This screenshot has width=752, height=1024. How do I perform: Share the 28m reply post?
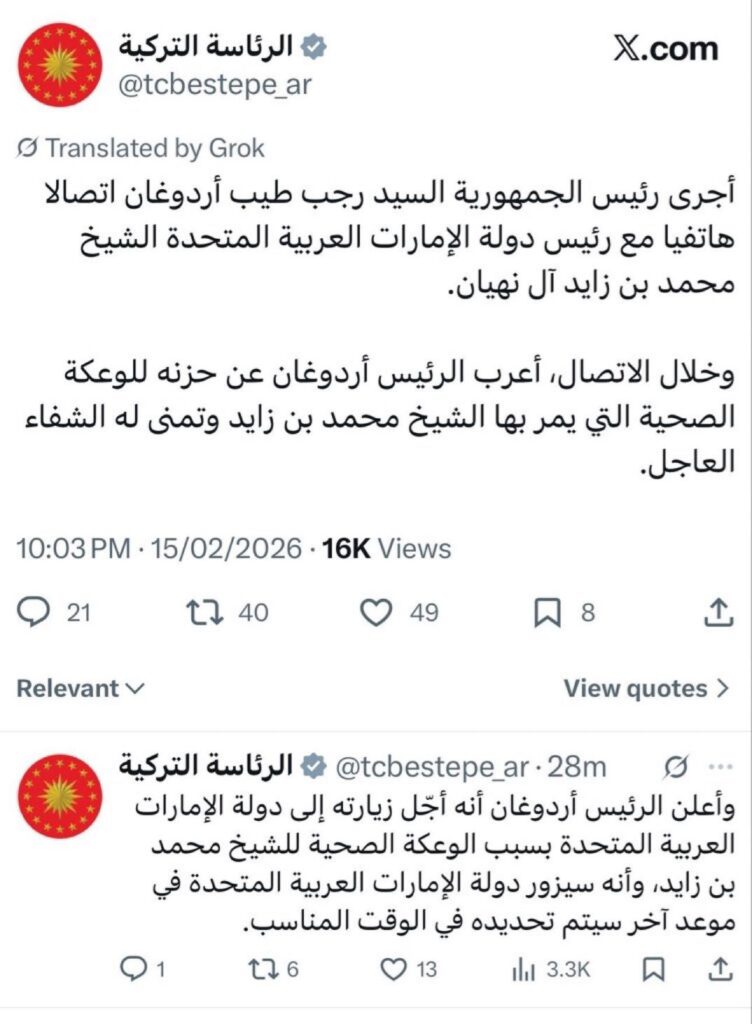(718, 969)
